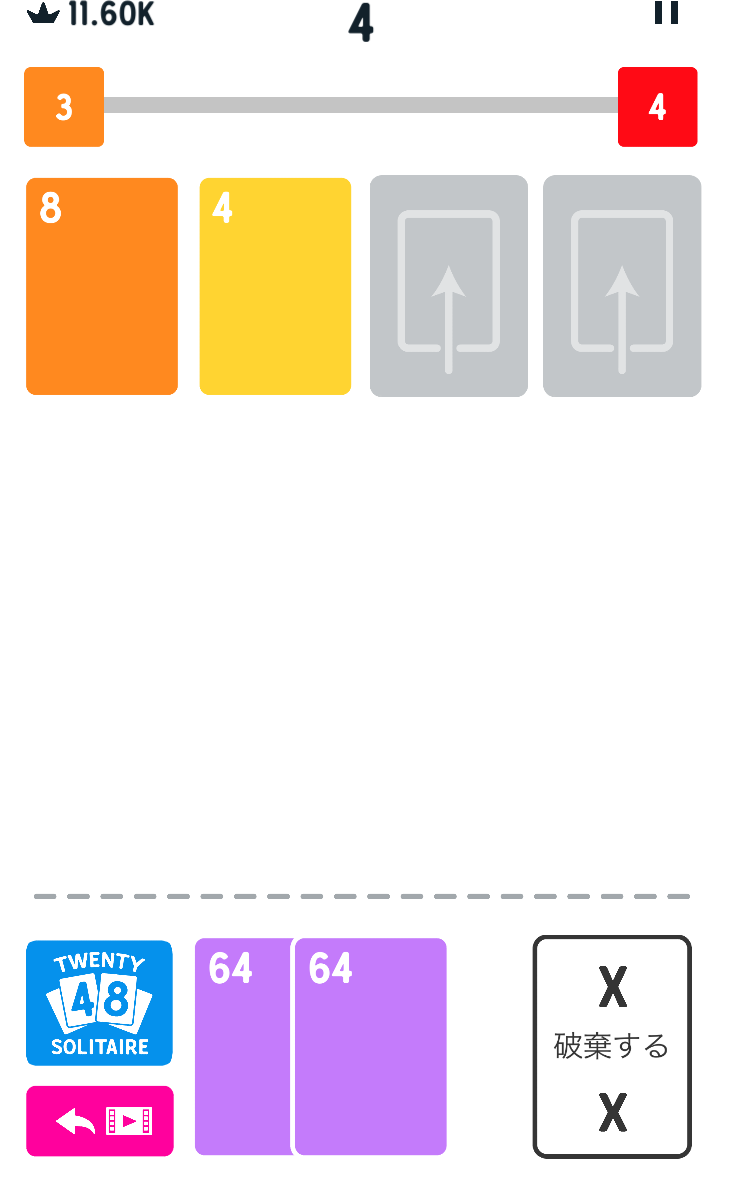The width and height of the screenshot is (737, 1180).
Task: Discard the current card with 破棄する
Action: click(x=612, y=1047)
